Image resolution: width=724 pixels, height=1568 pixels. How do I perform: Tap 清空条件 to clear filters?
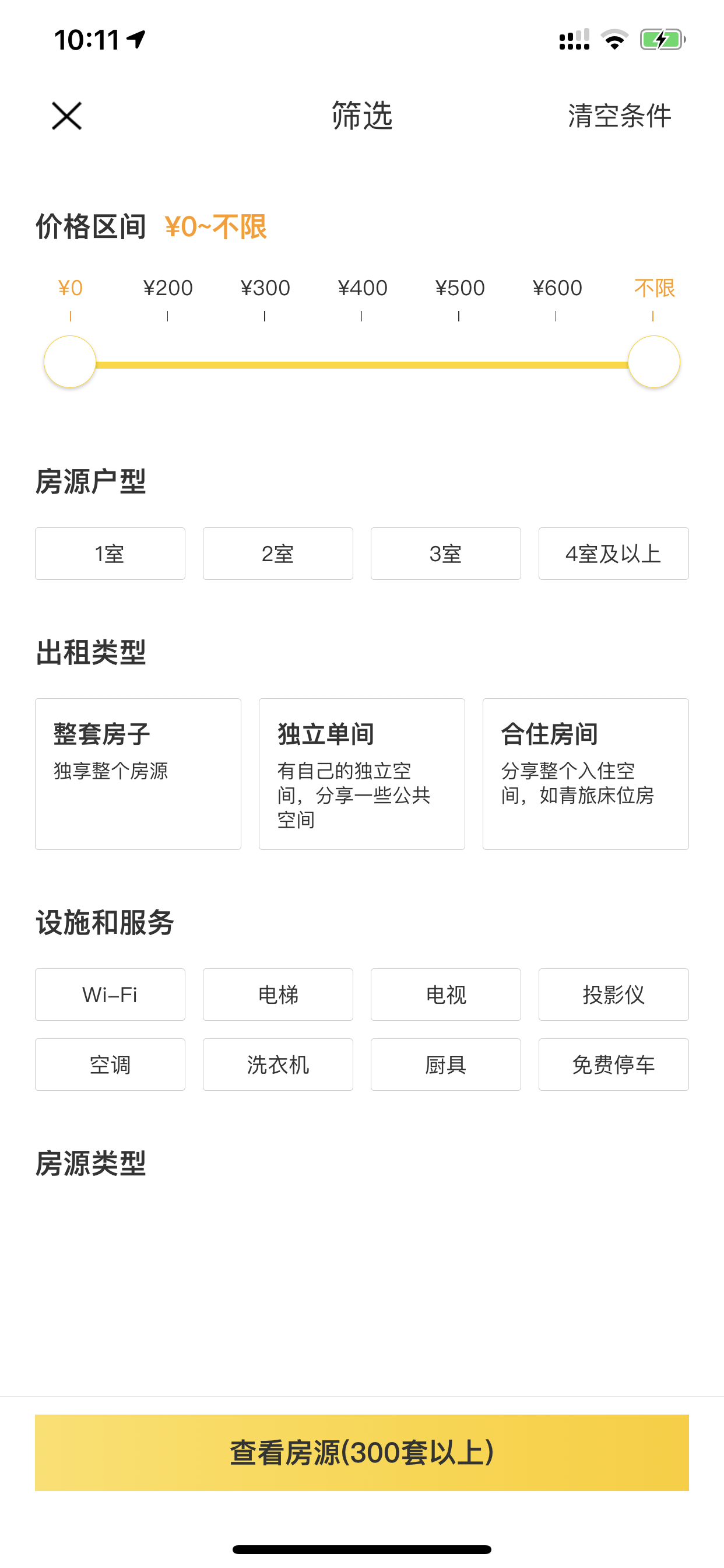pos(619,116)
